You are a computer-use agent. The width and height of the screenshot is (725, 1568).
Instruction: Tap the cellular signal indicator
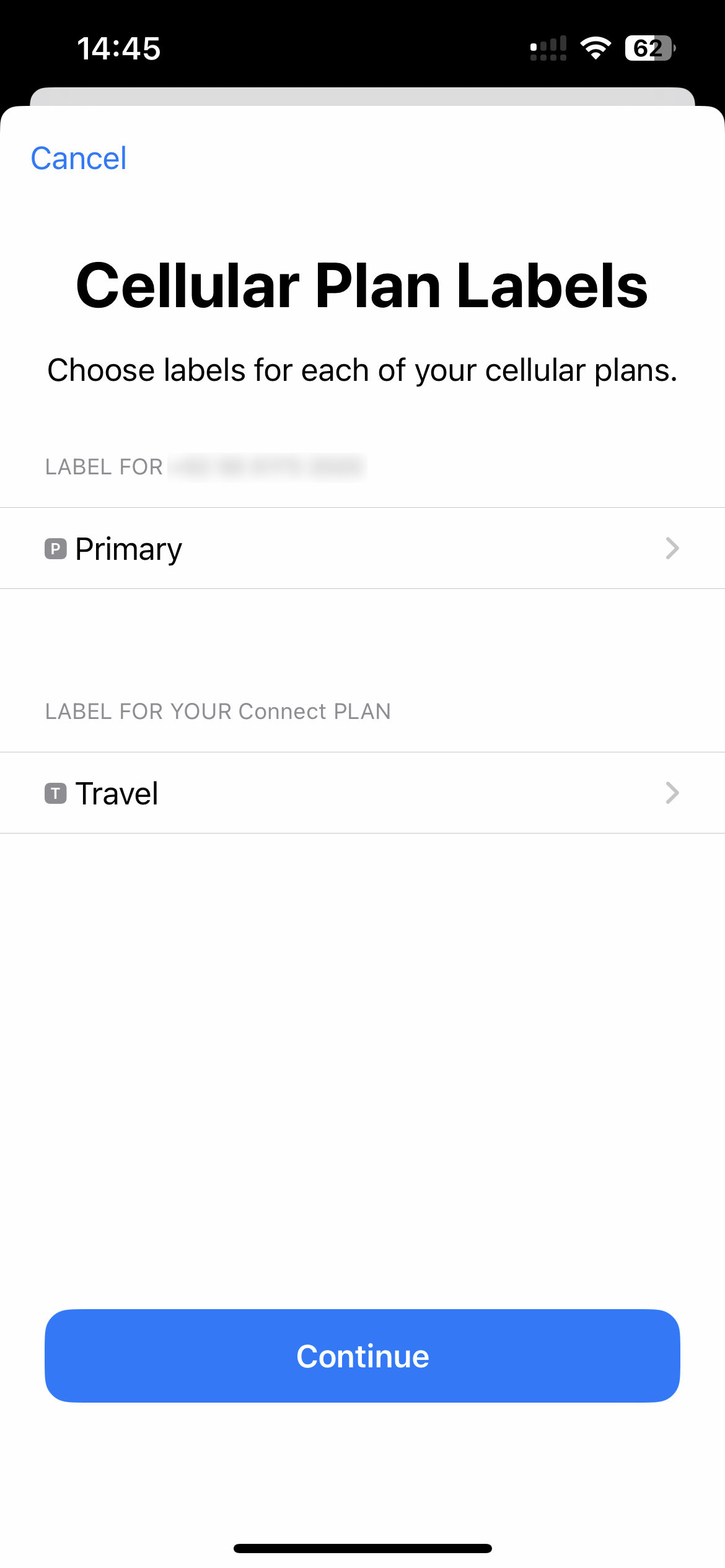tap(548, 47)
